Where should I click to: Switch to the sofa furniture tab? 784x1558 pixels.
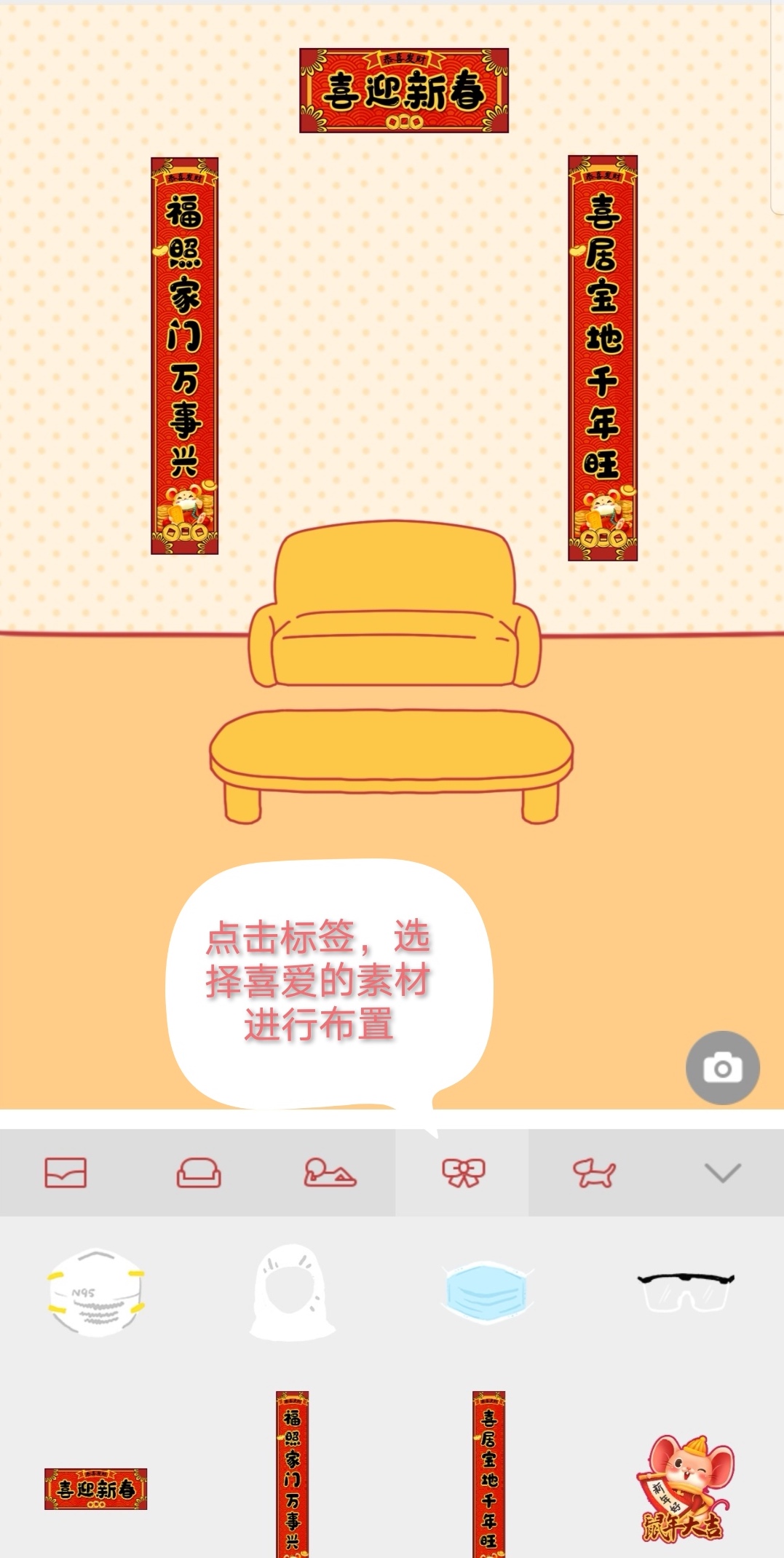coord(198,1172)
